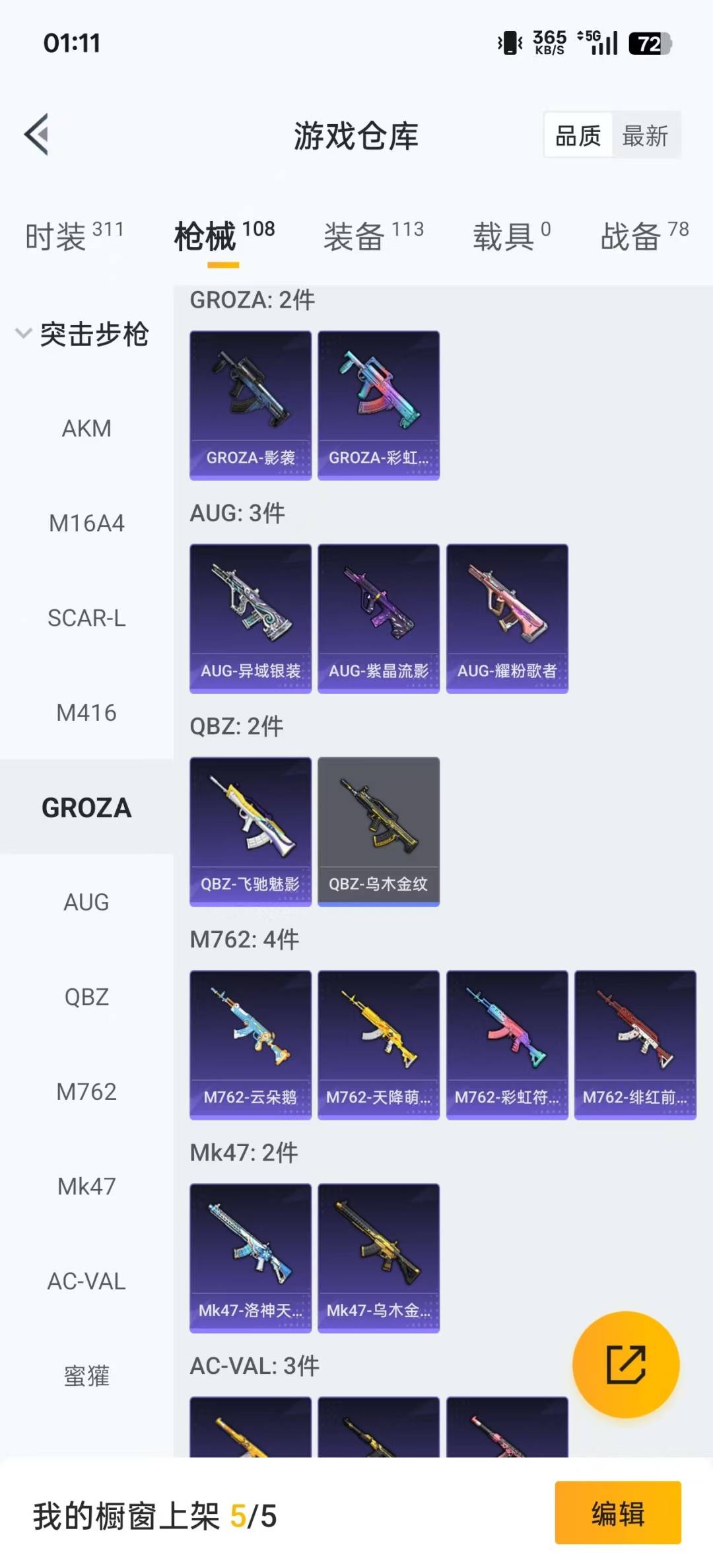Screen dimensions: 713x1568
Task: Open the QBZ-乌木金纹 skin
Action: pos(378,831)
